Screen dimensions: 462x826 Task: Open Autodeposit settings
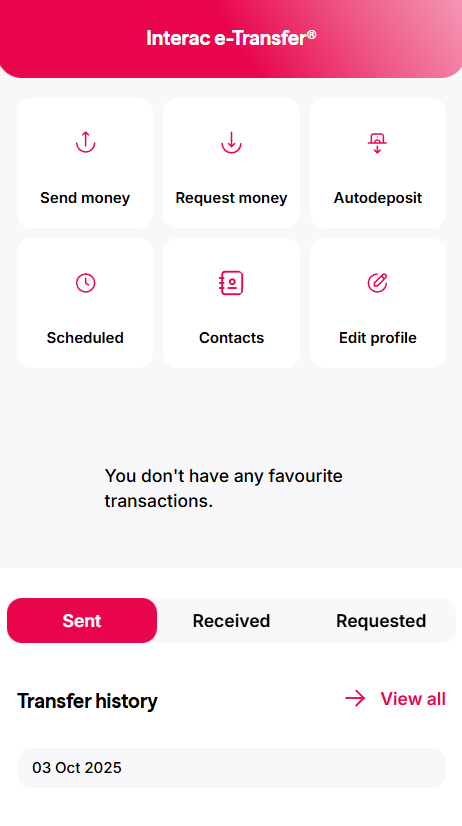pyautogui.click(x=378, y=163)
